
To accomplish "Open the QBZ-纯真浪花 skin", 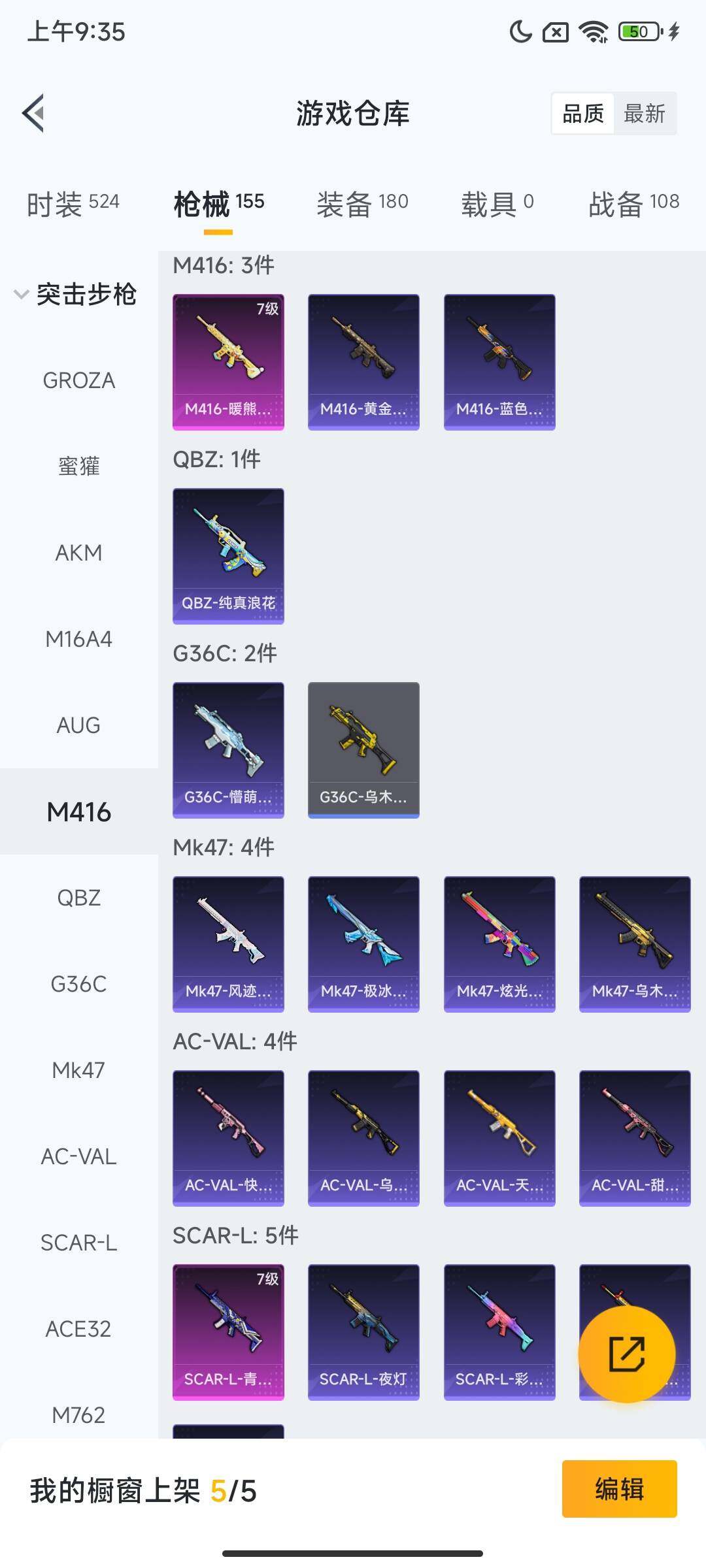I will (228, 555).
